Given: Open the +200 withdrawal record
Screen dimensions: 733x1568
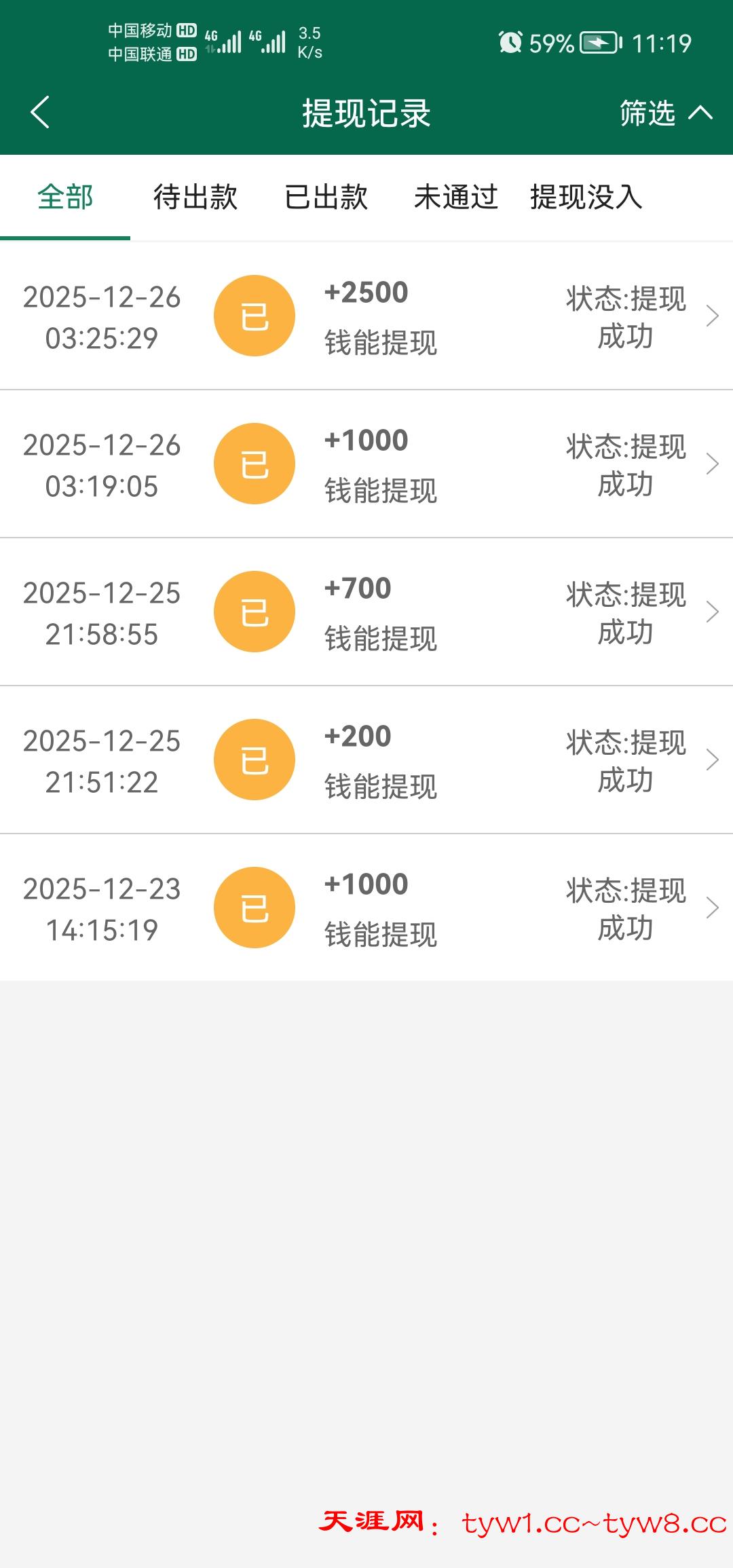Looking at the screenshot, I should 366,760.
